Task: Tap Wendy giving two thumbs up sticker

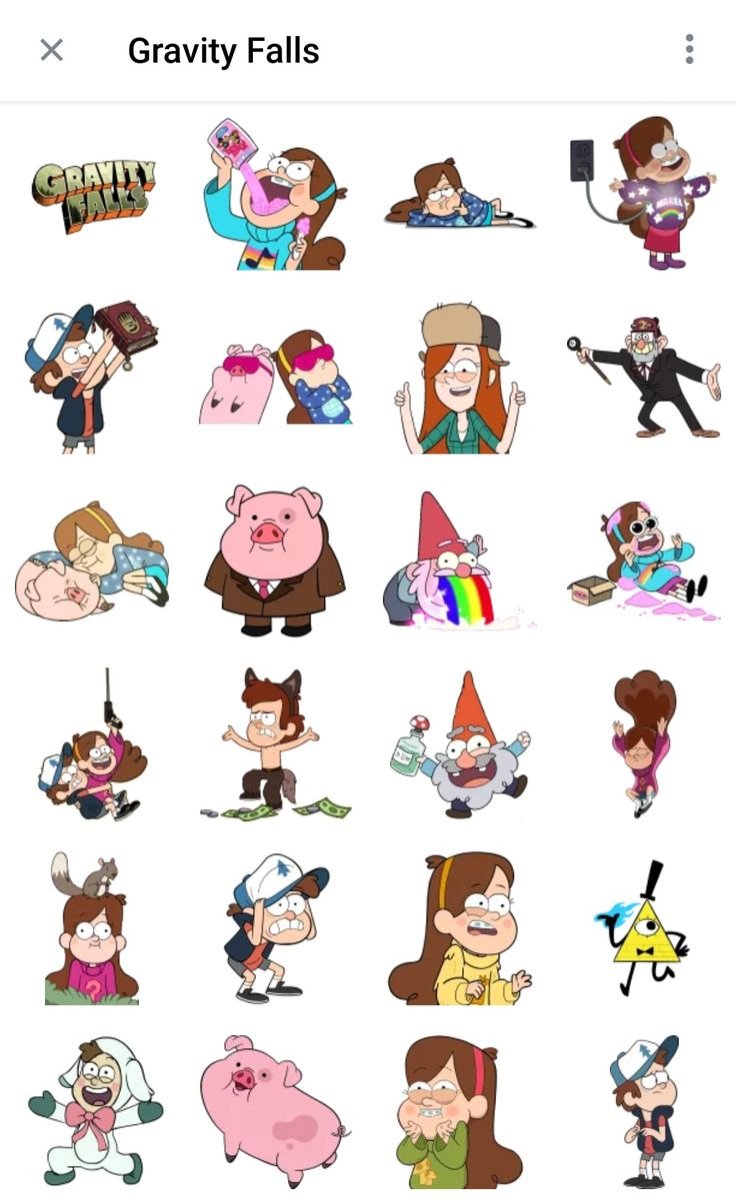Action: click(x=459, y=378)
